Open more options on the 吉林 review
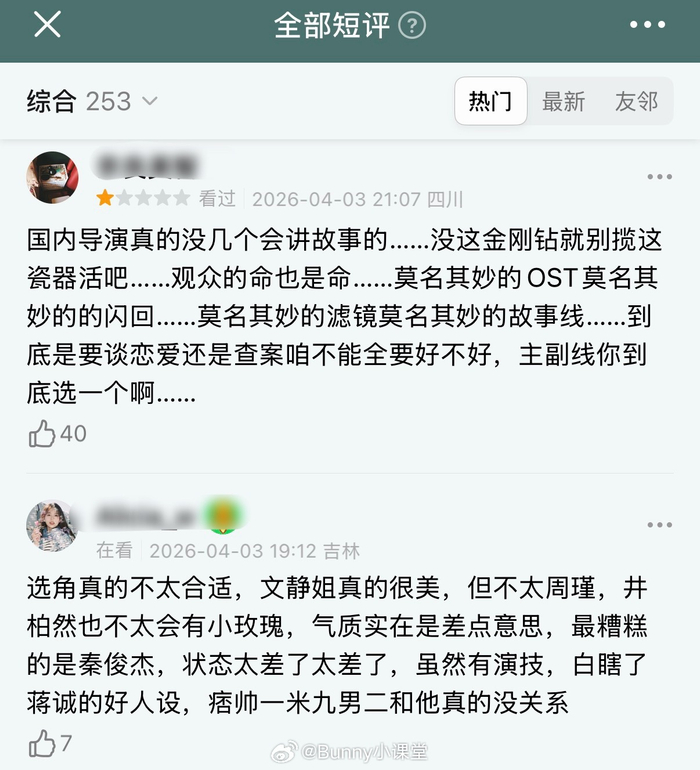This screenshot has width=700, height=770. click(x=659, y=525)
